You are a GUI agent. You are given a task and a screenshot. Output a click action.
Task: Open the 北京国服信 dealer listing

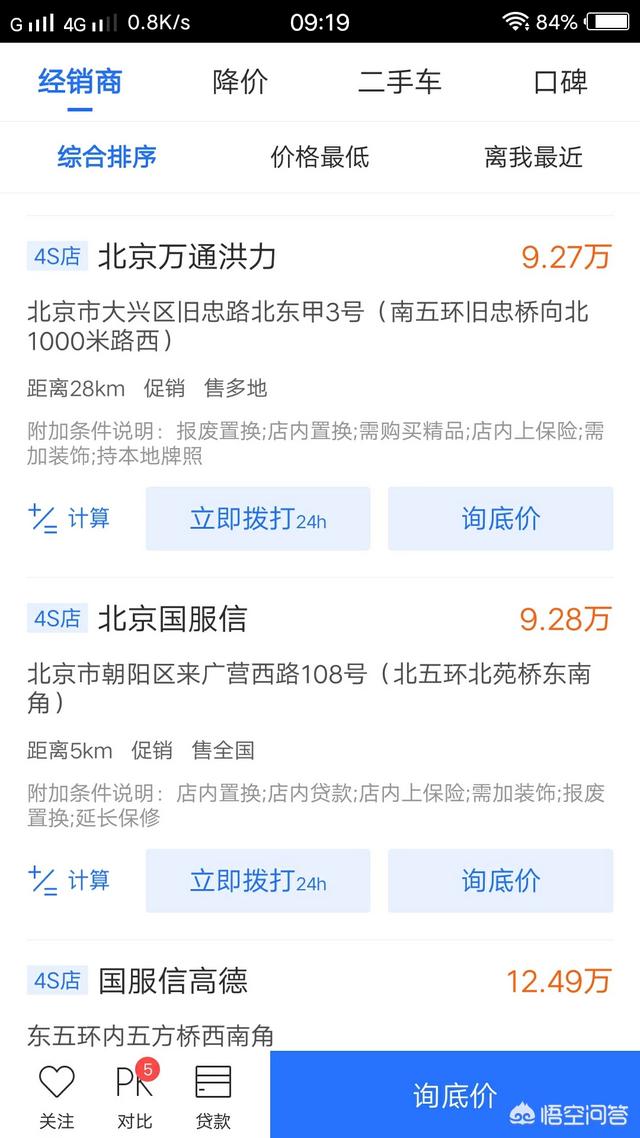pos(172,619)
